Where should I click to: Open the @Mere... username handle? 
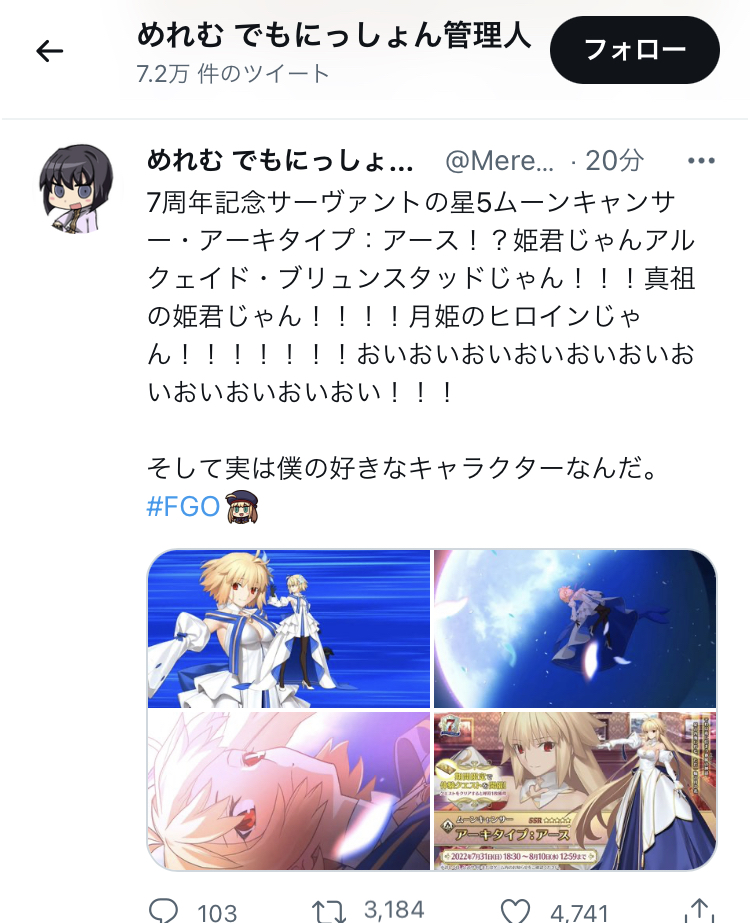pos(497,160)
